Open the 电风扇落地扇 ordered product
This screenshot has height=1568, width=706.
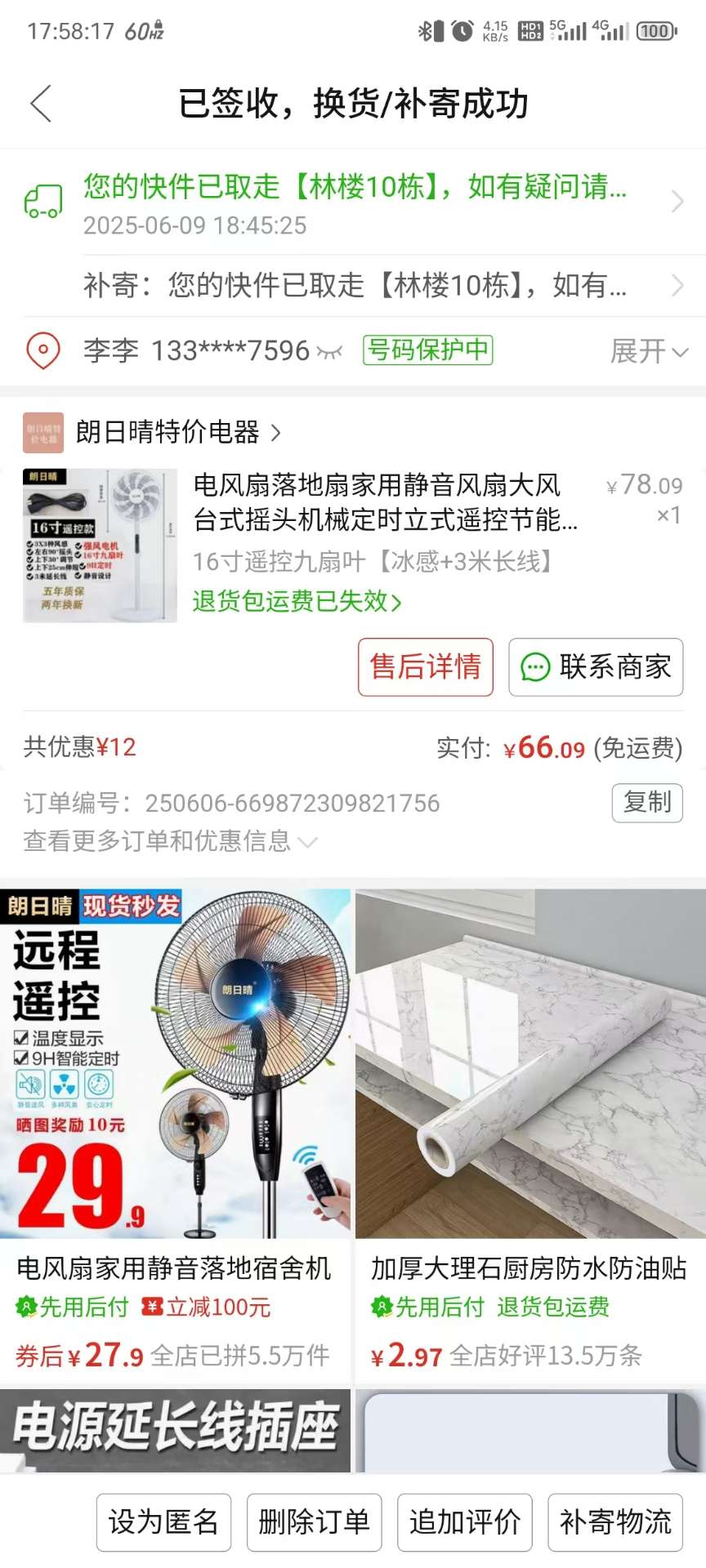(384, 501)
